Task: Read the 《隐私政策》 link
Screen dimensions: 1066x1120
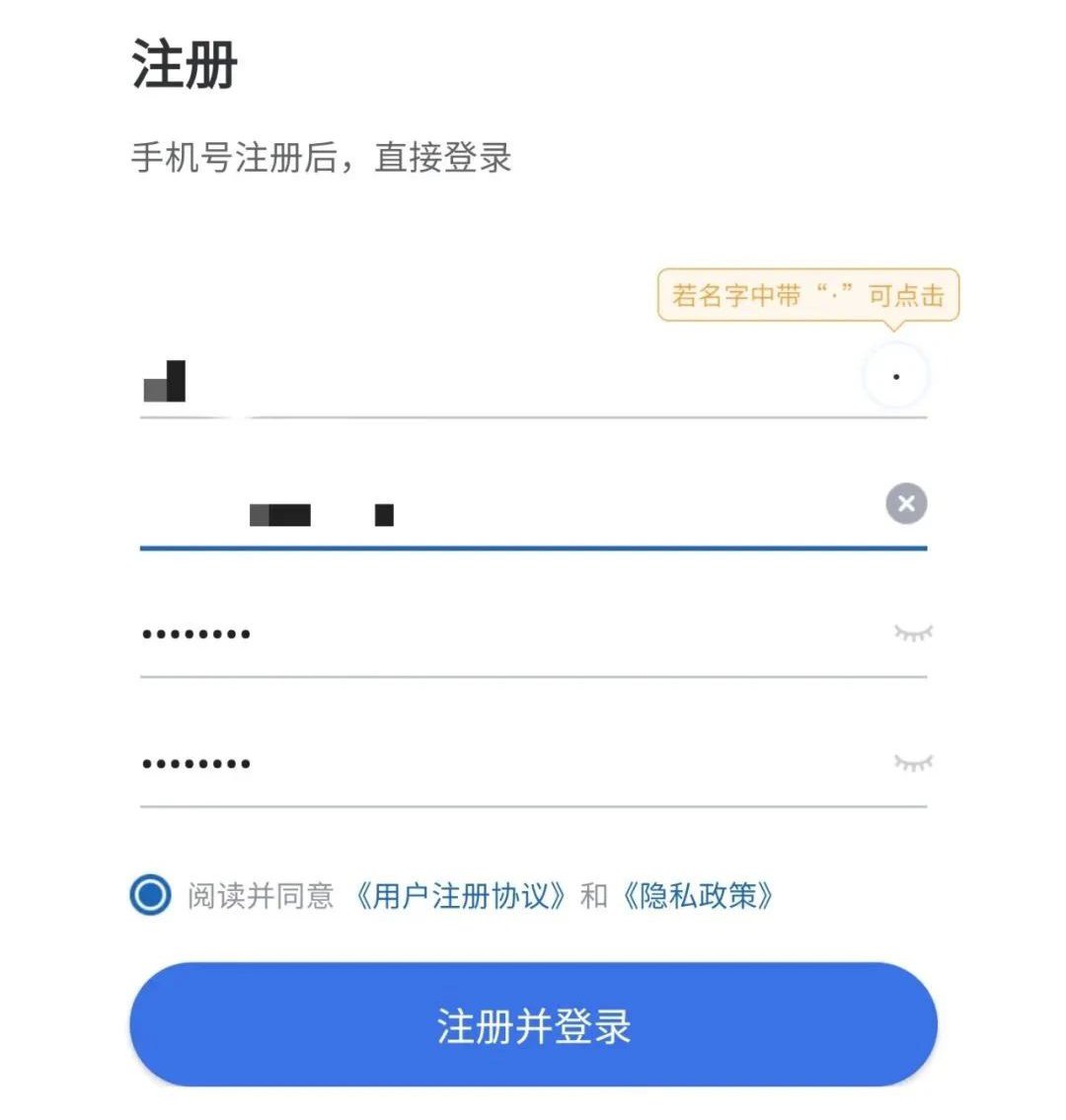Action: click(x=697, y=896)
